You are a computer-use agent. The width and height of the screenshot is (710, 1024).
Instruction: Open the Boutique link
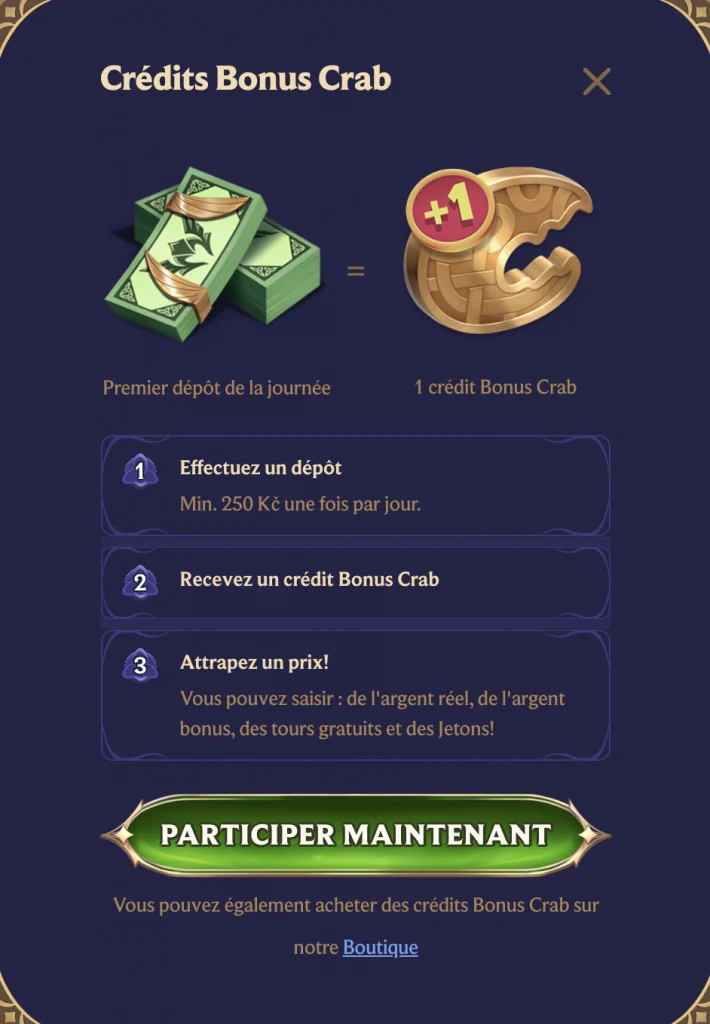point(380,947)
